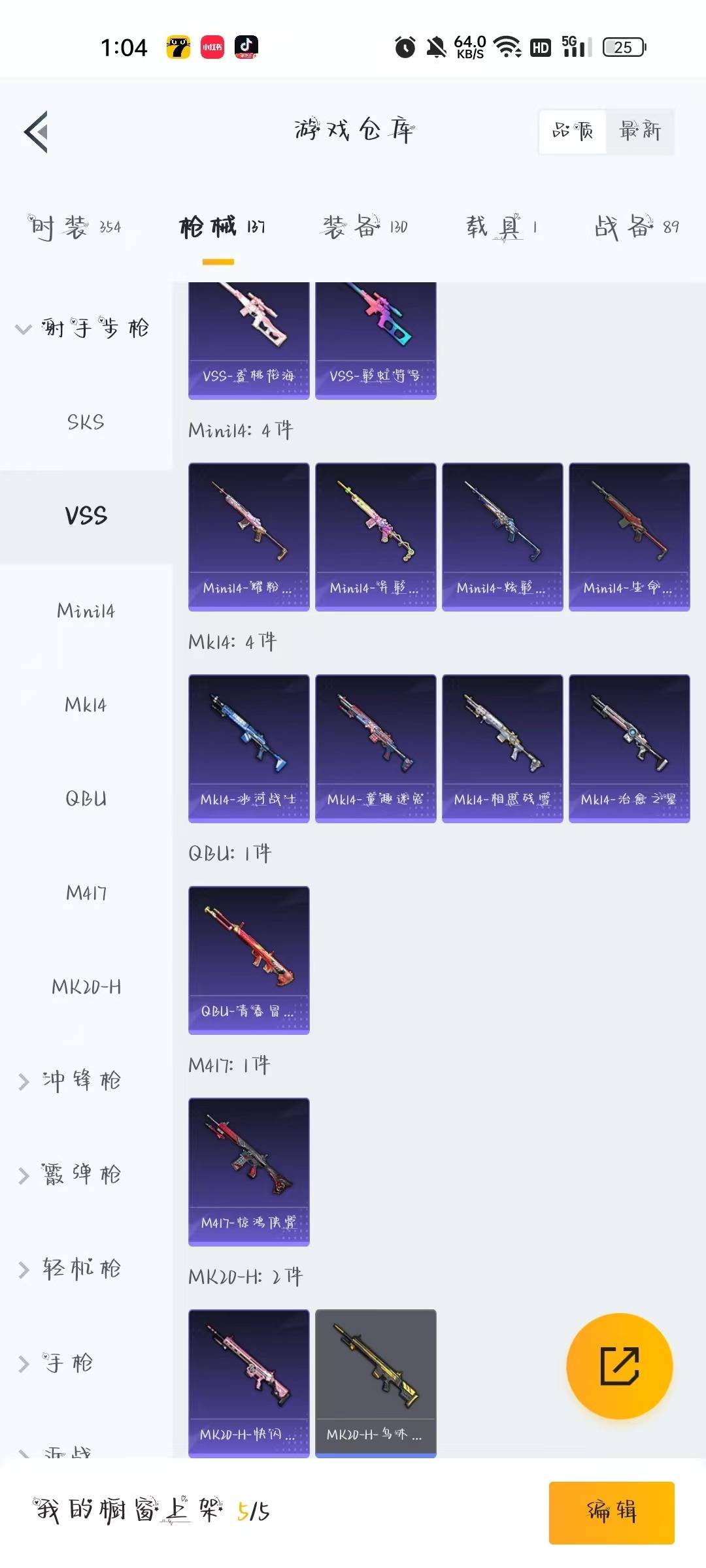Tap the 编辑 button
The image size is (706, 1568).
611,1512
